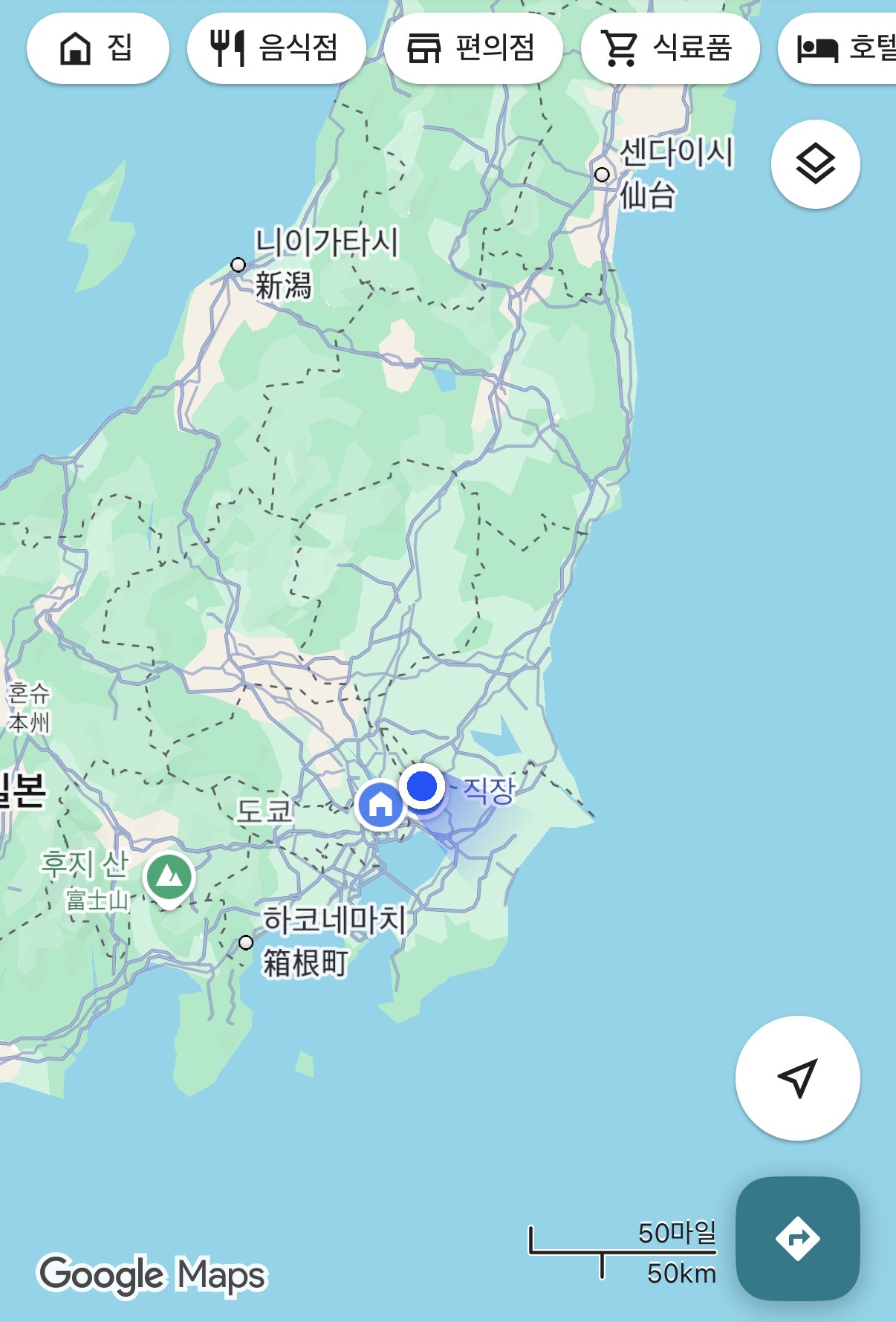Open directions with the route button
The image size is (896, 1322).
click(x=798, y=1238)
